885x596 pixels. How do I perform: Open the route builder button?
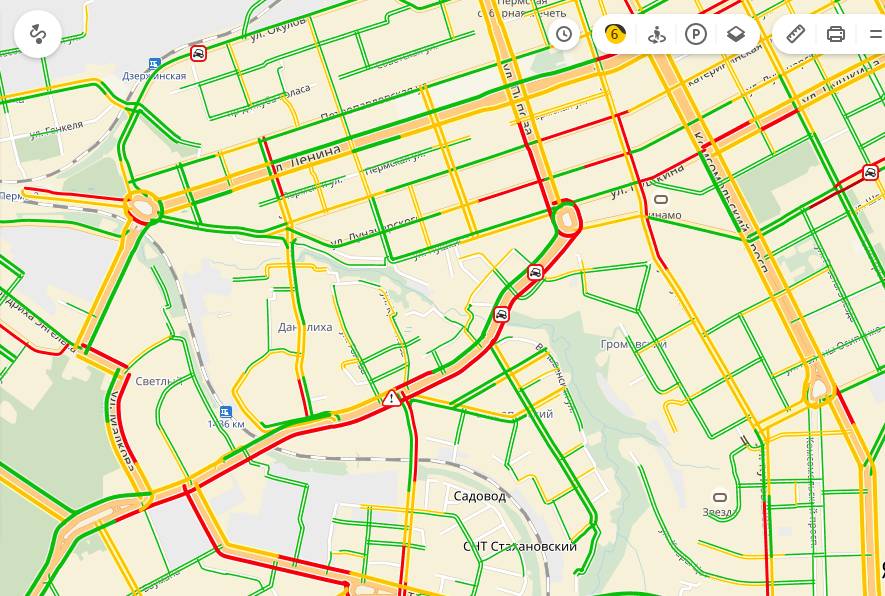[x=38, y=34]
